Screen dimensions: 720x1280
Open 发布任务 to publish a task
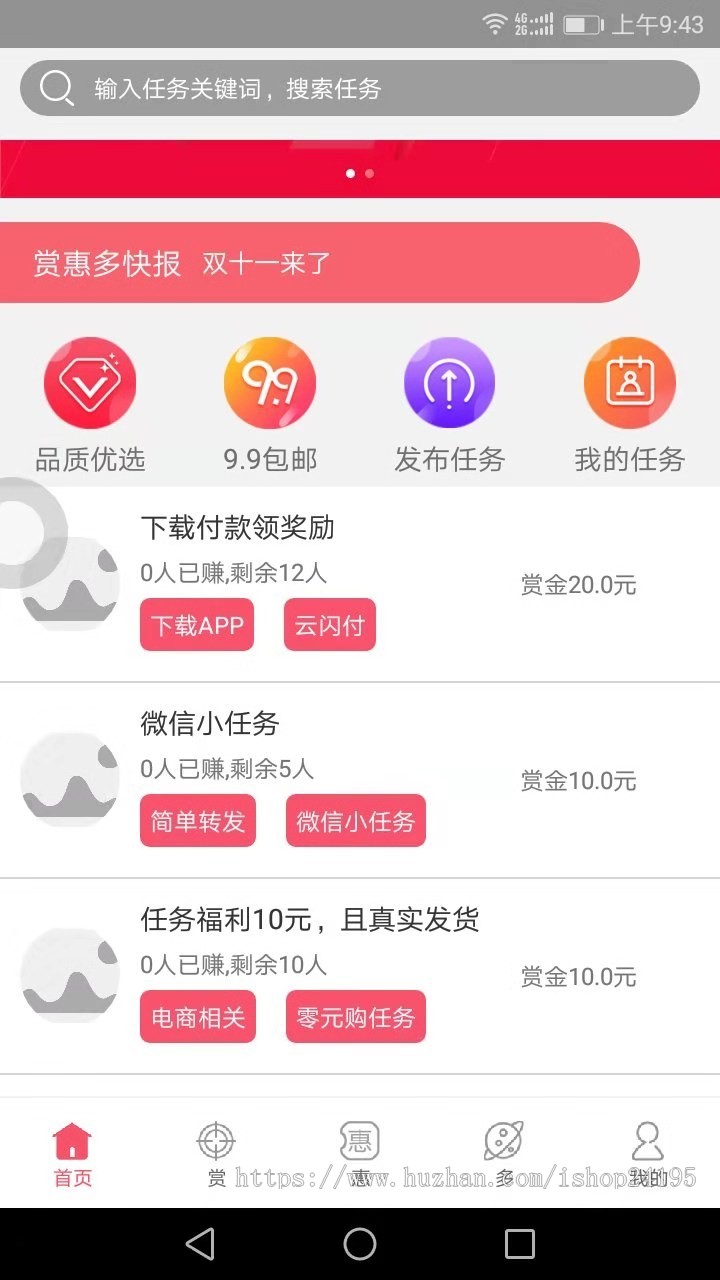[x=450, y=382]
